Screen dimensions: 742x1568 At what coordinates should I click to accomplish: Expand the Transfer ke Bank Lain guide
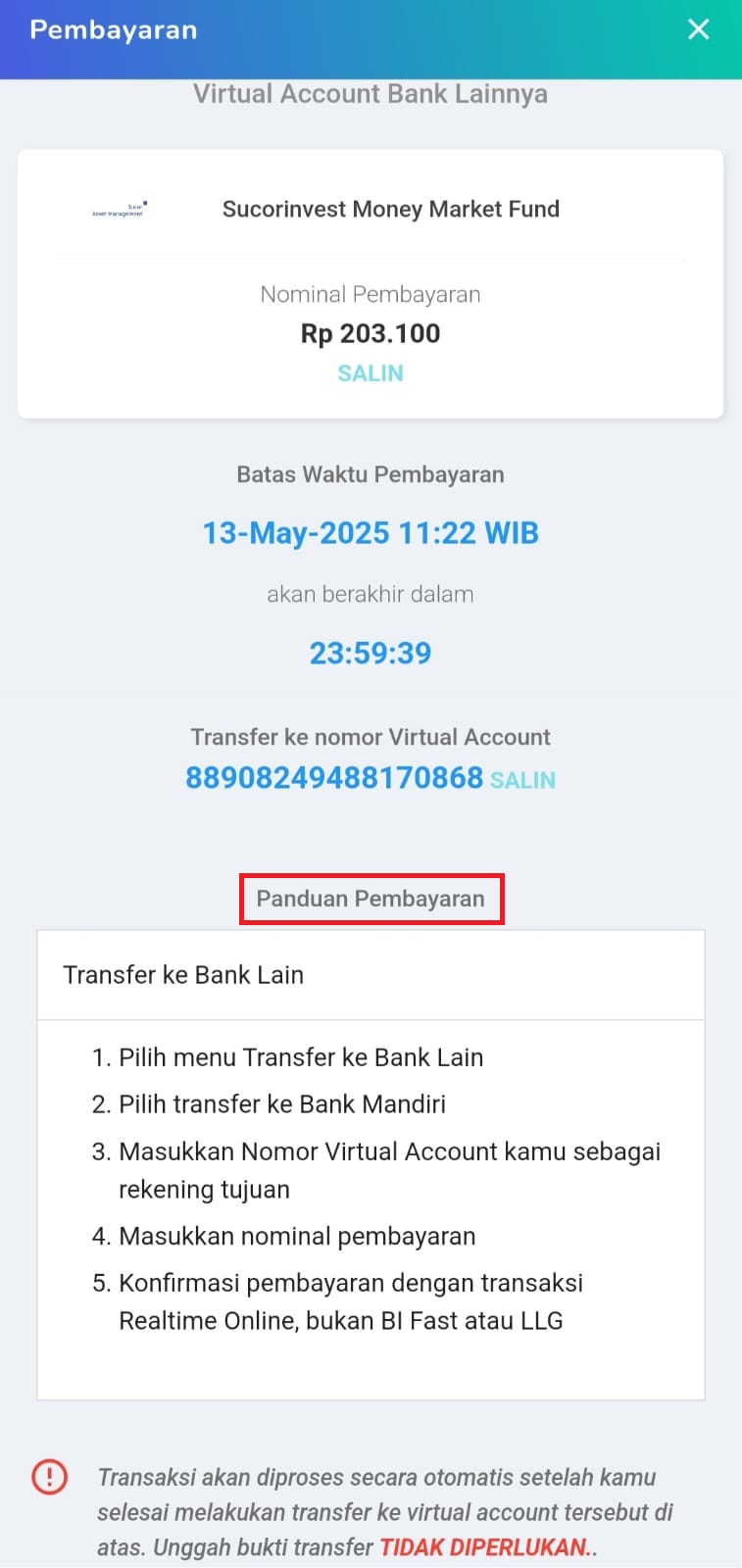pos(371,975)
